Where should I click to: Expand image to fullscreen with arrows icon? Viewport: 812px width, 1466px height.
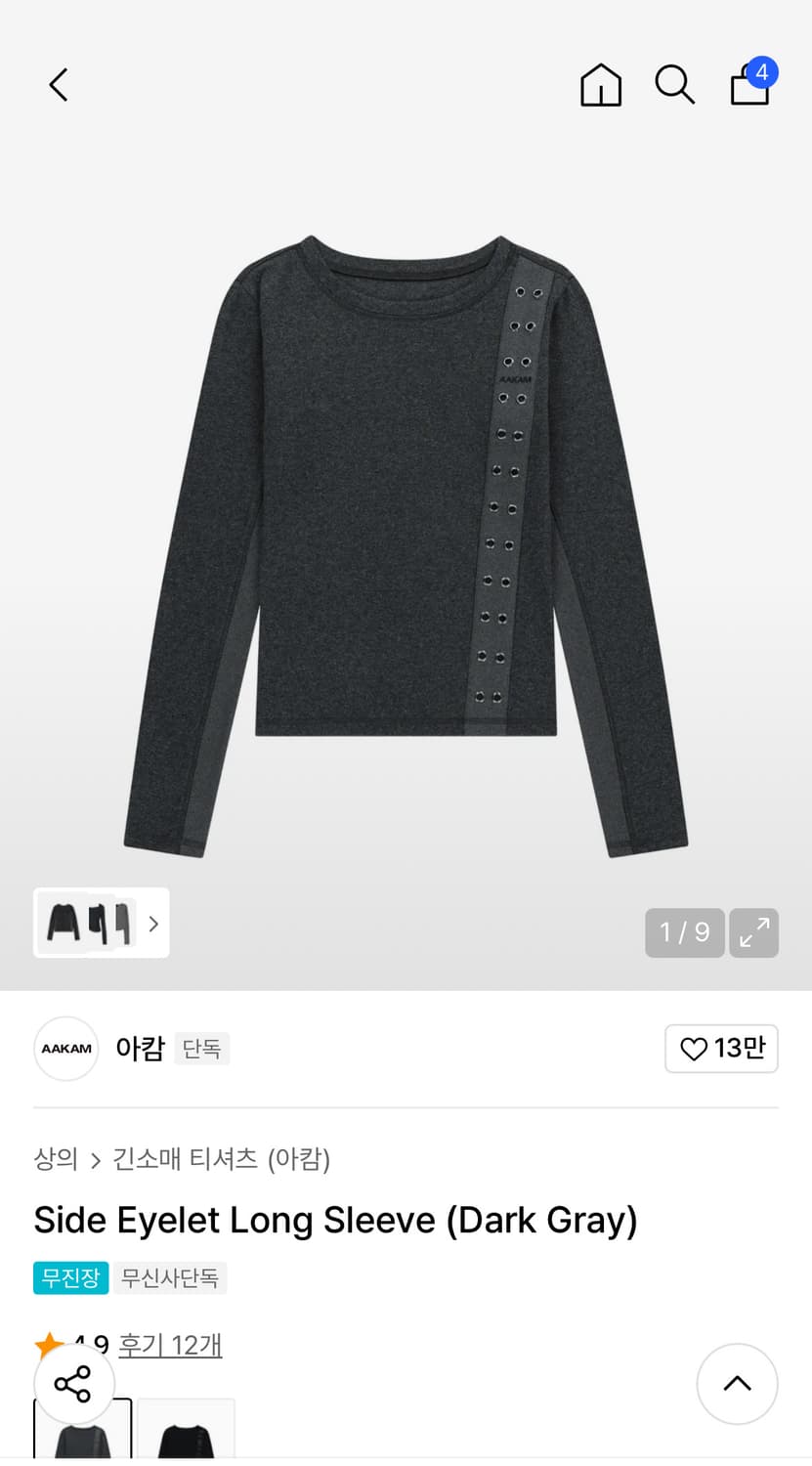(x=753, y=933)
